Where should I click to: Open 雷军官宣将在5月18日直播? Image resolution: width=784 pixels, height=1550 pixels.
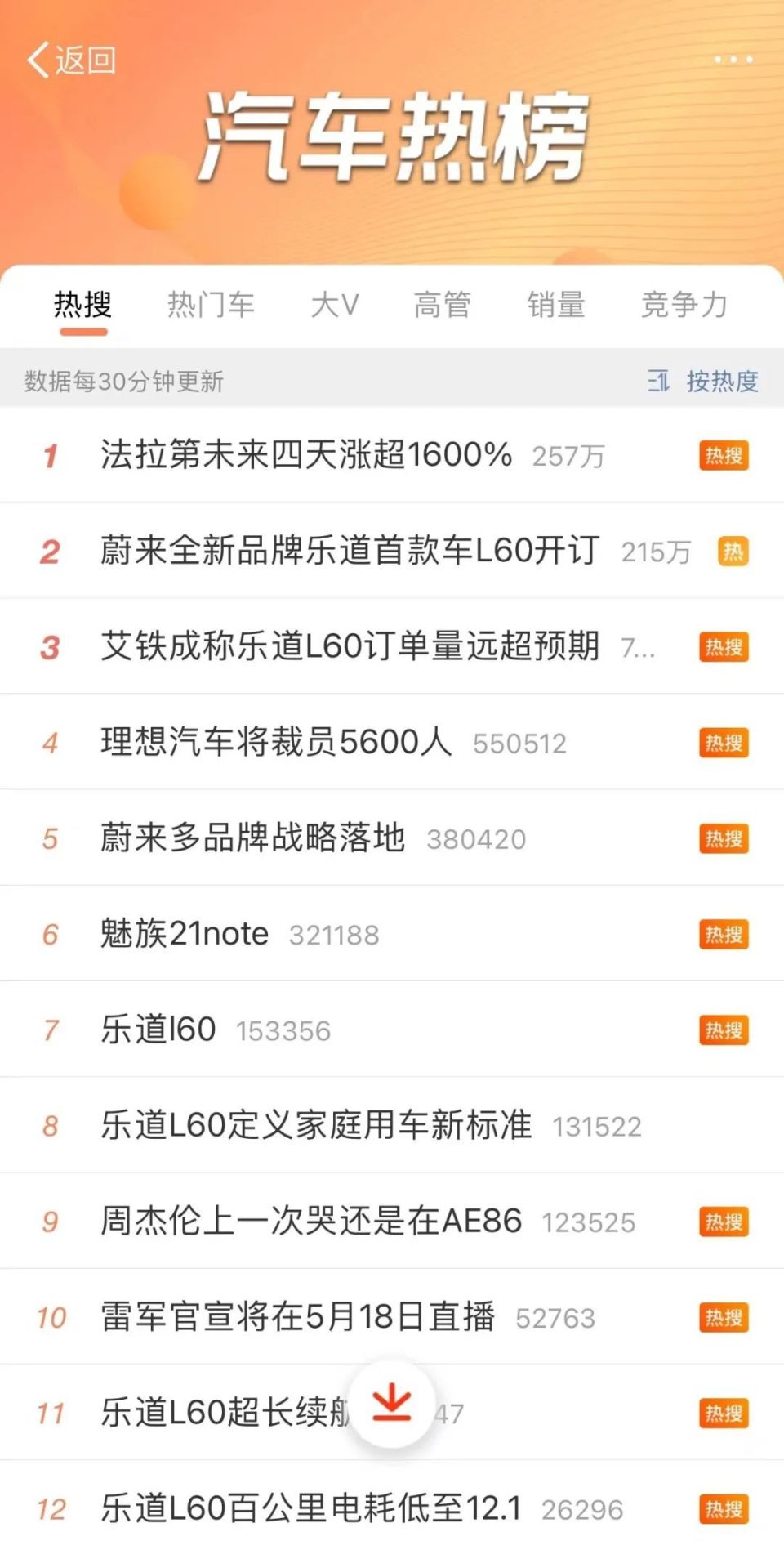coord(298,1316)
